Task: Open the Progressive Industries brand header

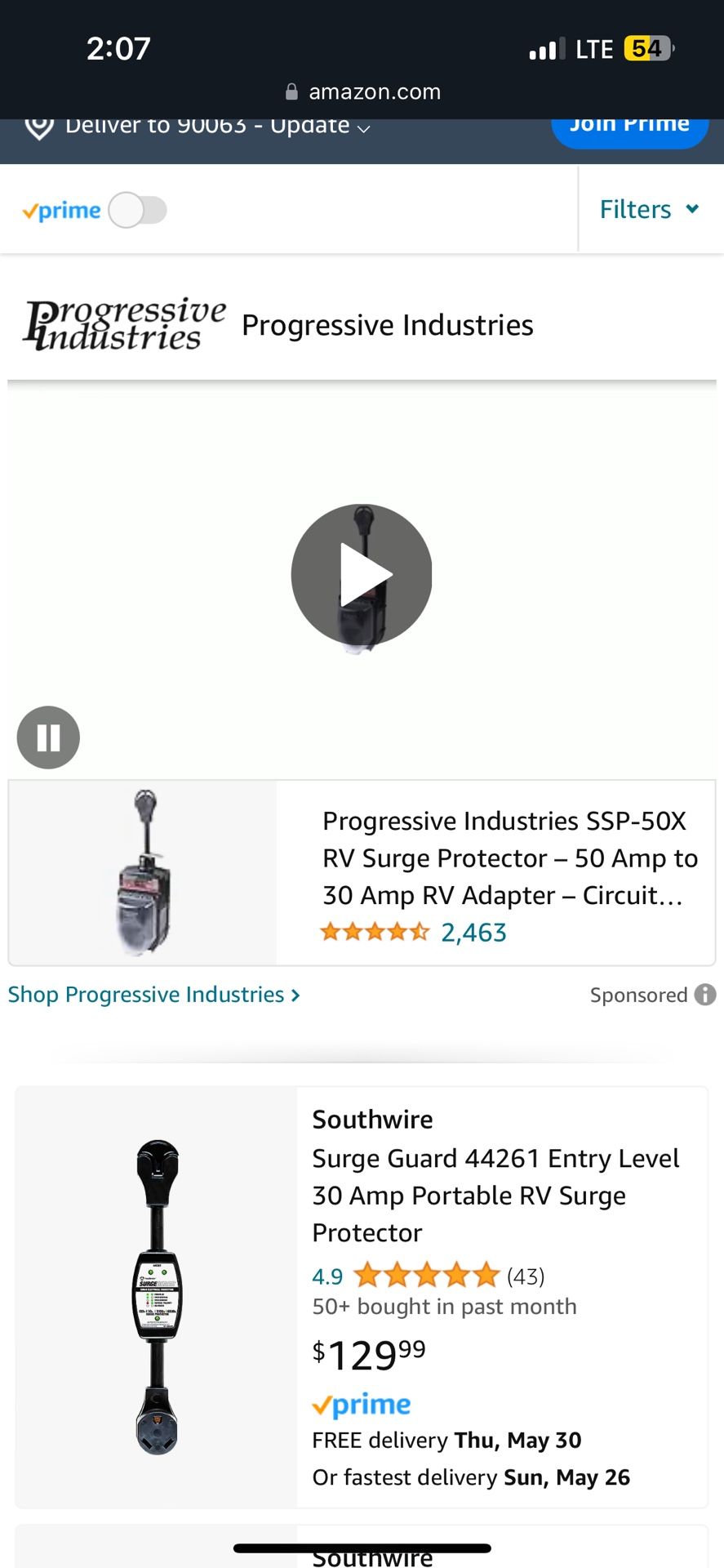Action: pos(387,325)
